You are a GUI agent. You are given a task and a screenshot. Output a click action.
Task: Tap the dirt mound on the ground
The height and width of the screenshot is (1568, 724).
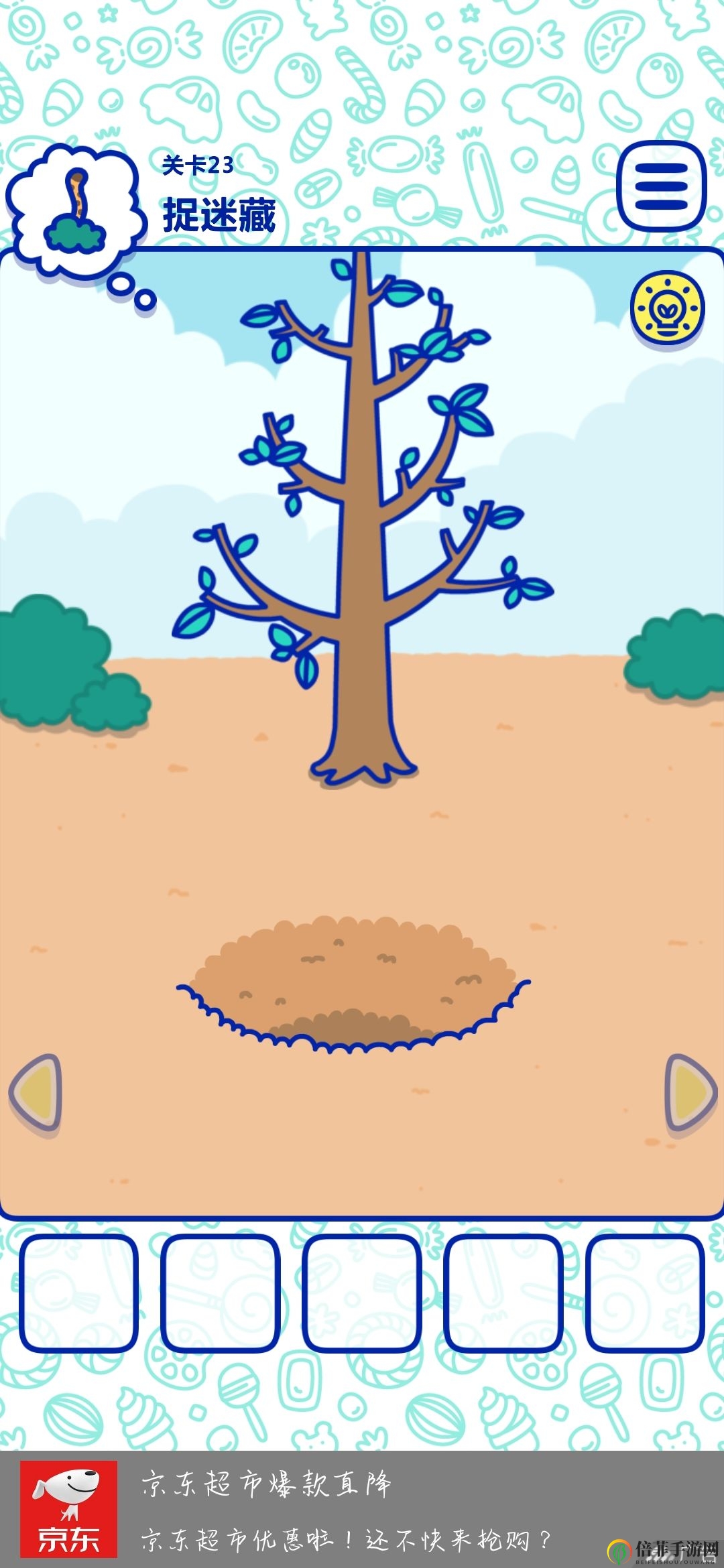point(352,980)
